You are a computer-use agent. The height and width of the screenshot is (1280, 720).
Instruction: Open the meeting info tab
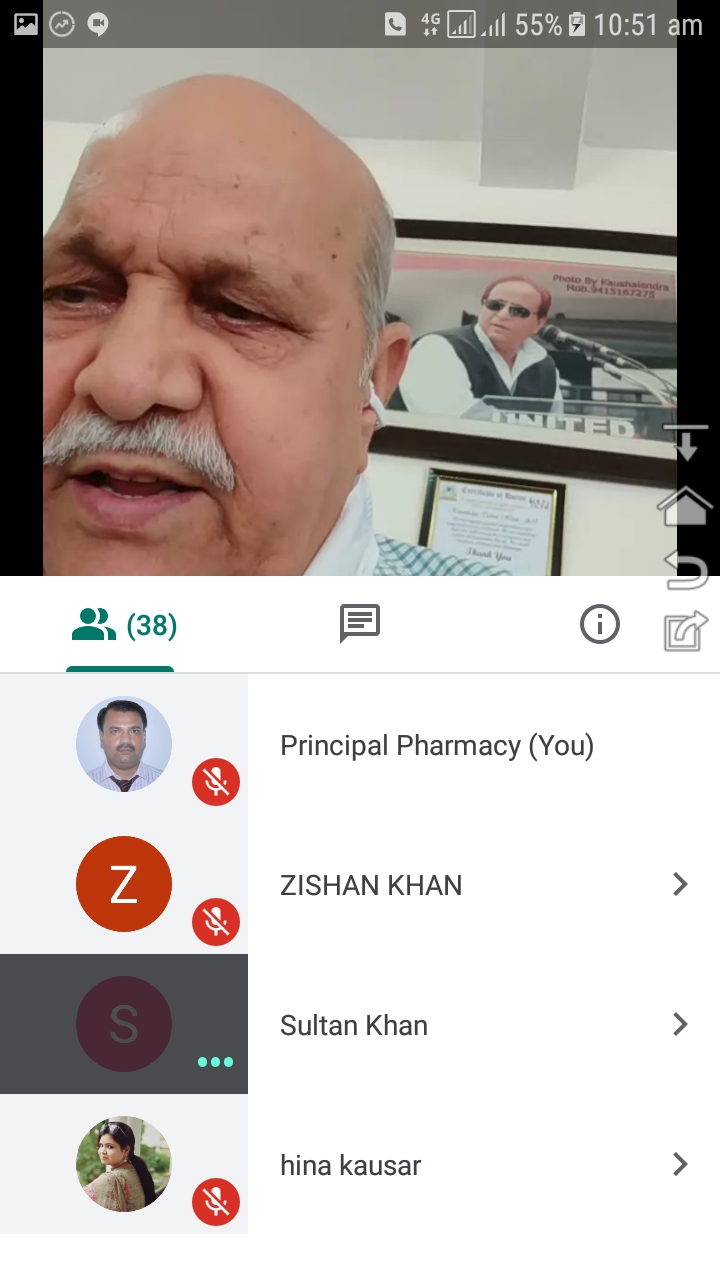599,625
